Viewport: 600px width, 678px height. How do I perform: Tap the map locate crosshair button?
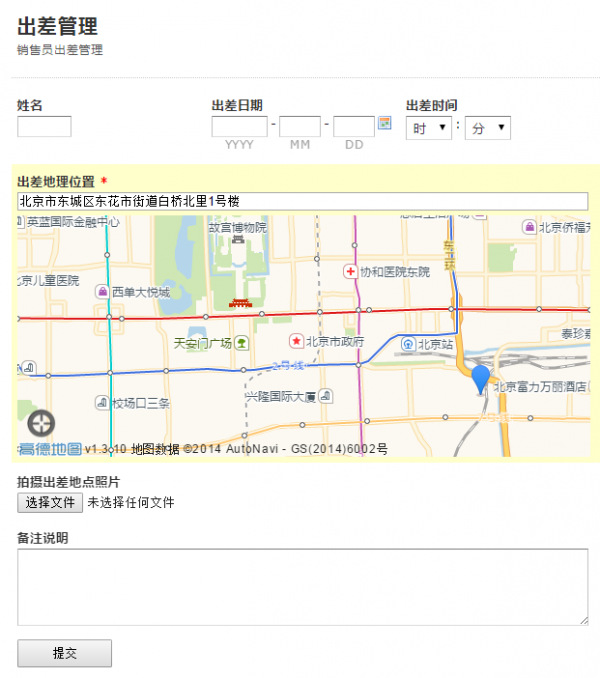coord(42,424)
